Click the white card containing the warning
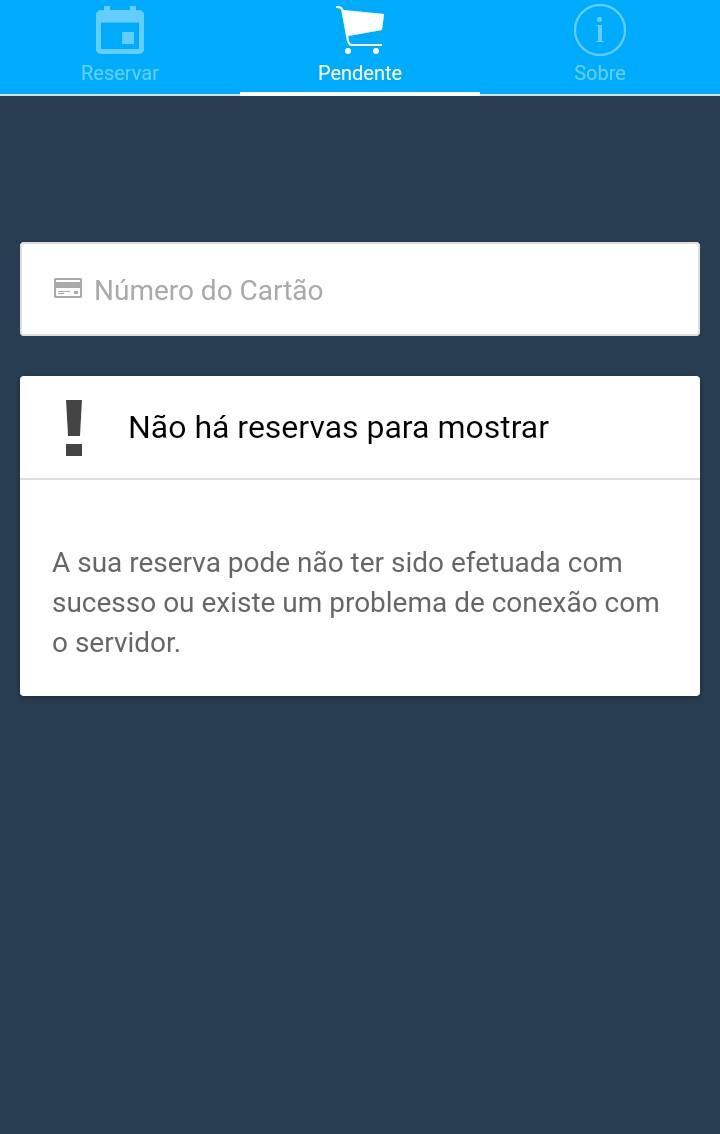The height and width of the screenshot is (1134, 720). [360, 535]
